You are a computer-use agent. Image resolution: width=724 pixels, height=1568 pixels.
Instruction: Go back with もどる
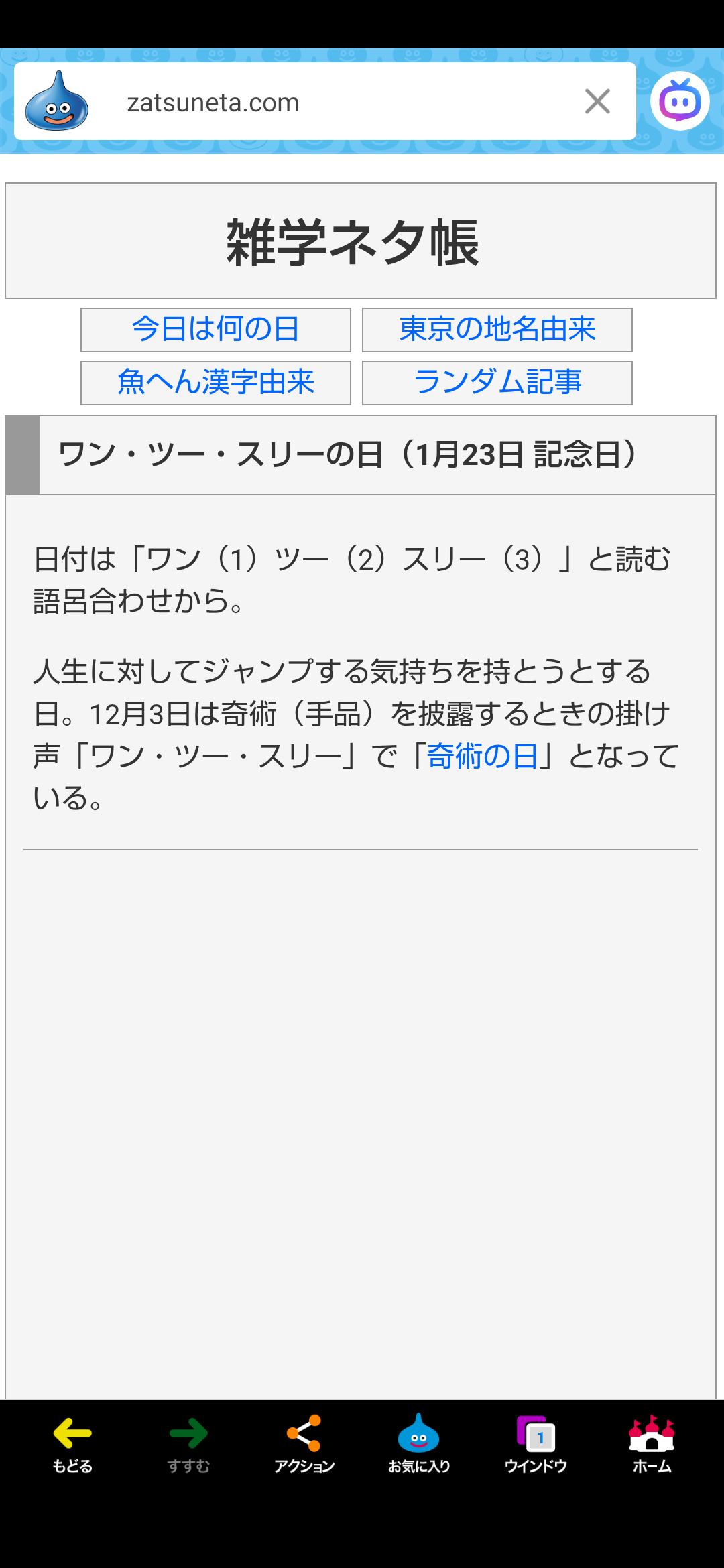tap(72, 1444)
